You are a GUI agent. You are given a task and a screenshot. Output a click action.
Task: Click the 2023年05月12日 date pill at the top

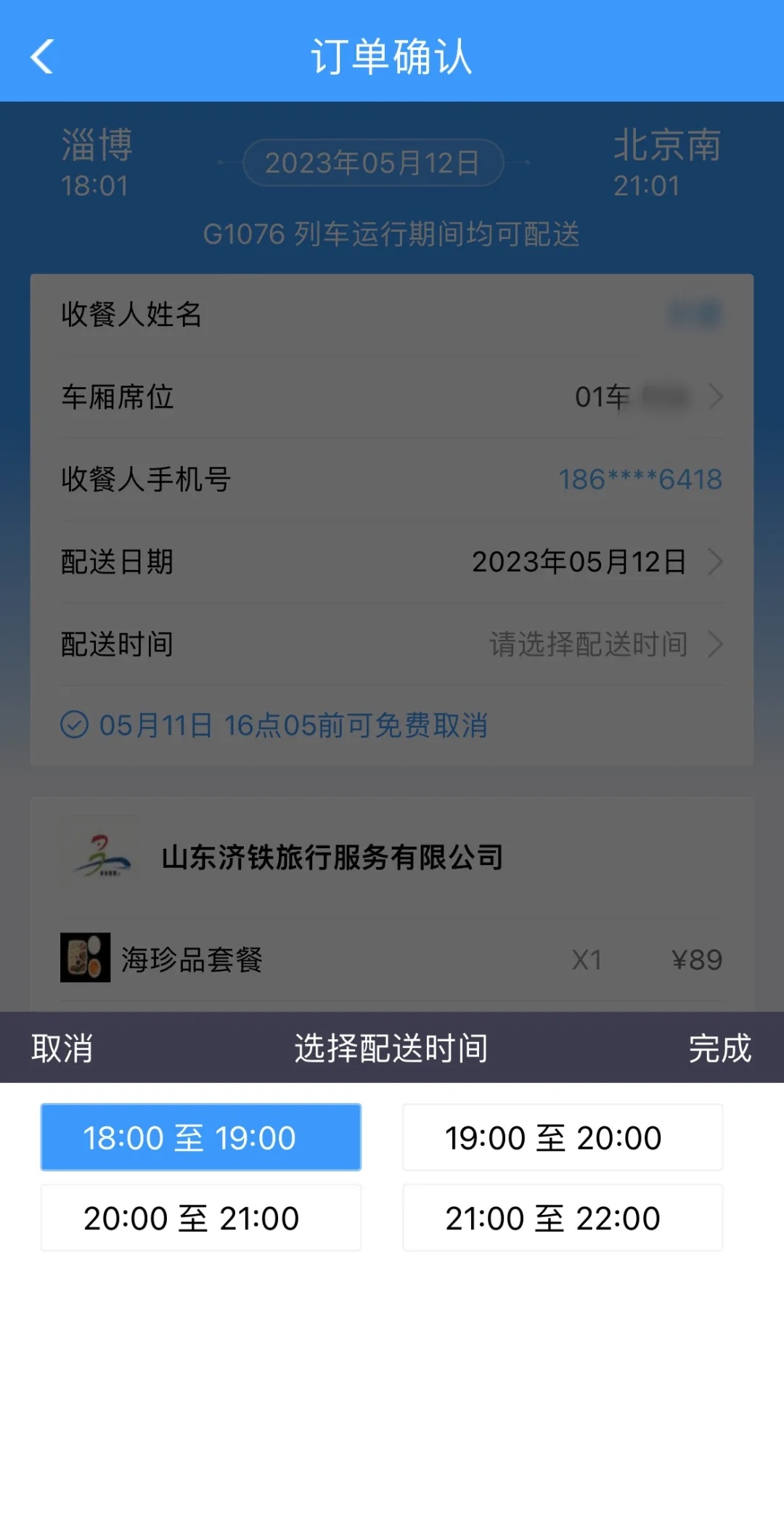(x=372, y=162)
